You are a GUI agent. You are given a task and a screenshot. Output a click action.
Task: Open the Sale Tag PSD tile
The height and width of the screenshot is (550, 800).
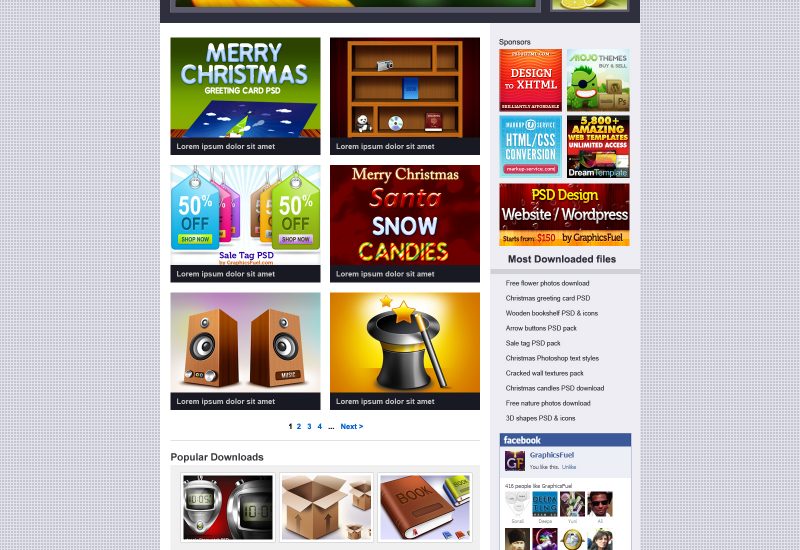(245, 217)
